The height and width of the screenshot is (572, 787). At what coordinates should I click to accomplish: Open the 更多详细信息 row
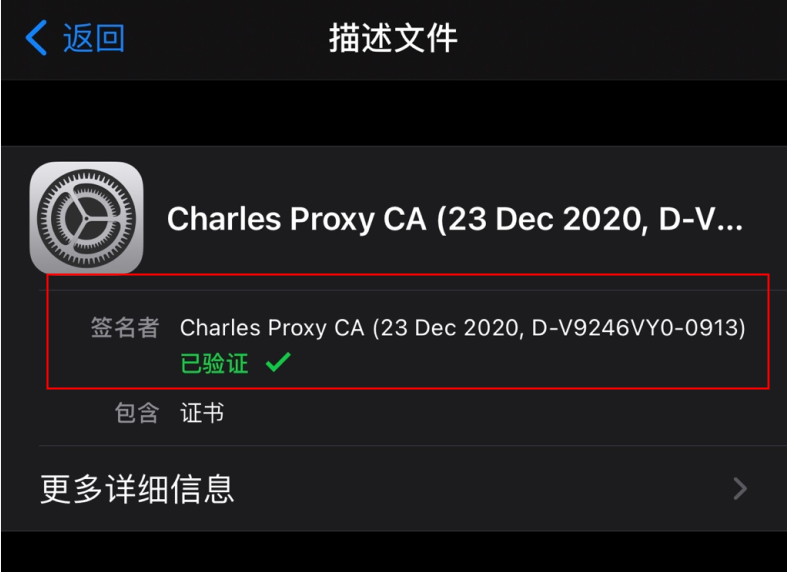[x=393, y=489]
